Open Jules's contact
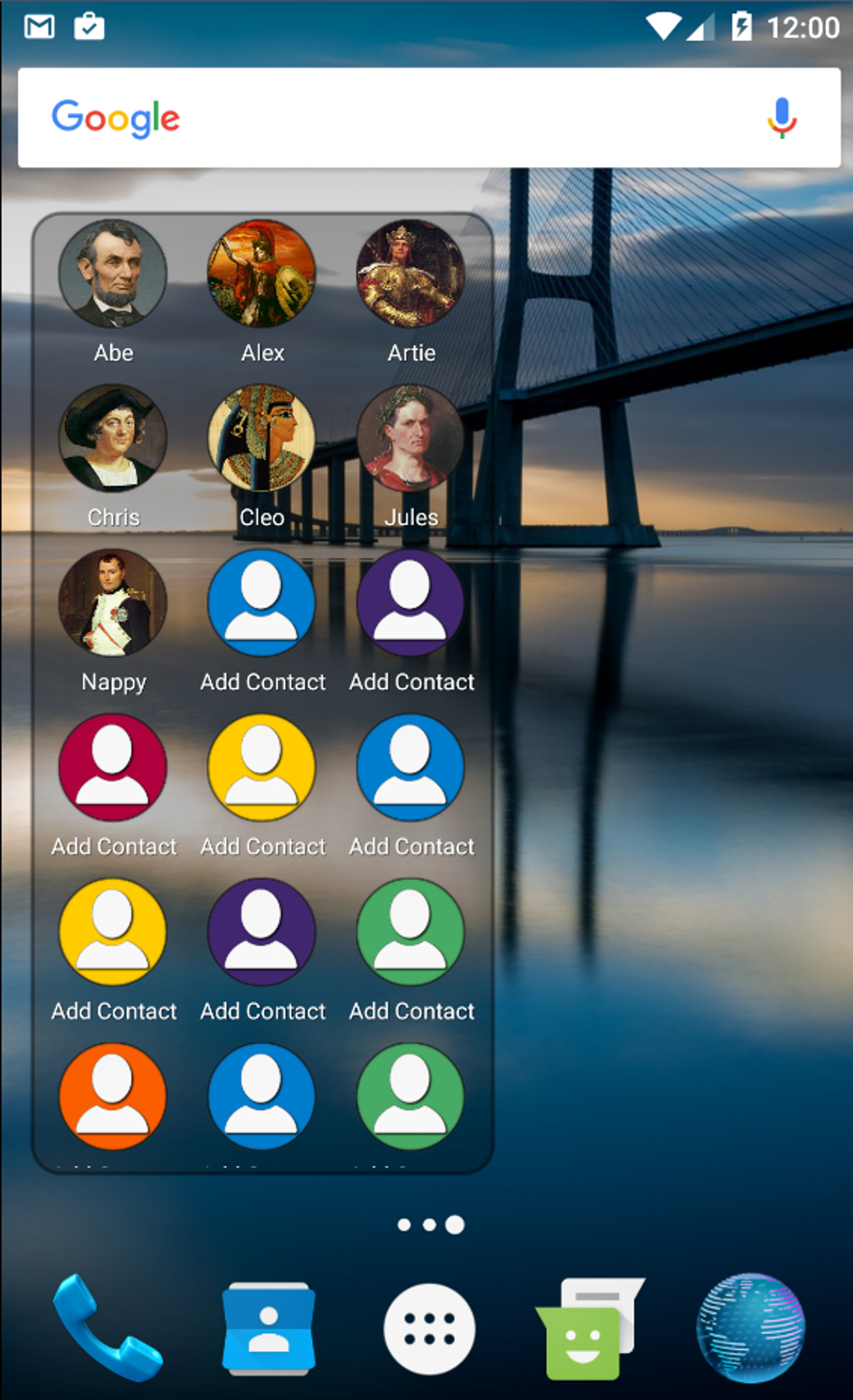Viewport: 853px width, 1400px height. point(411,438)
